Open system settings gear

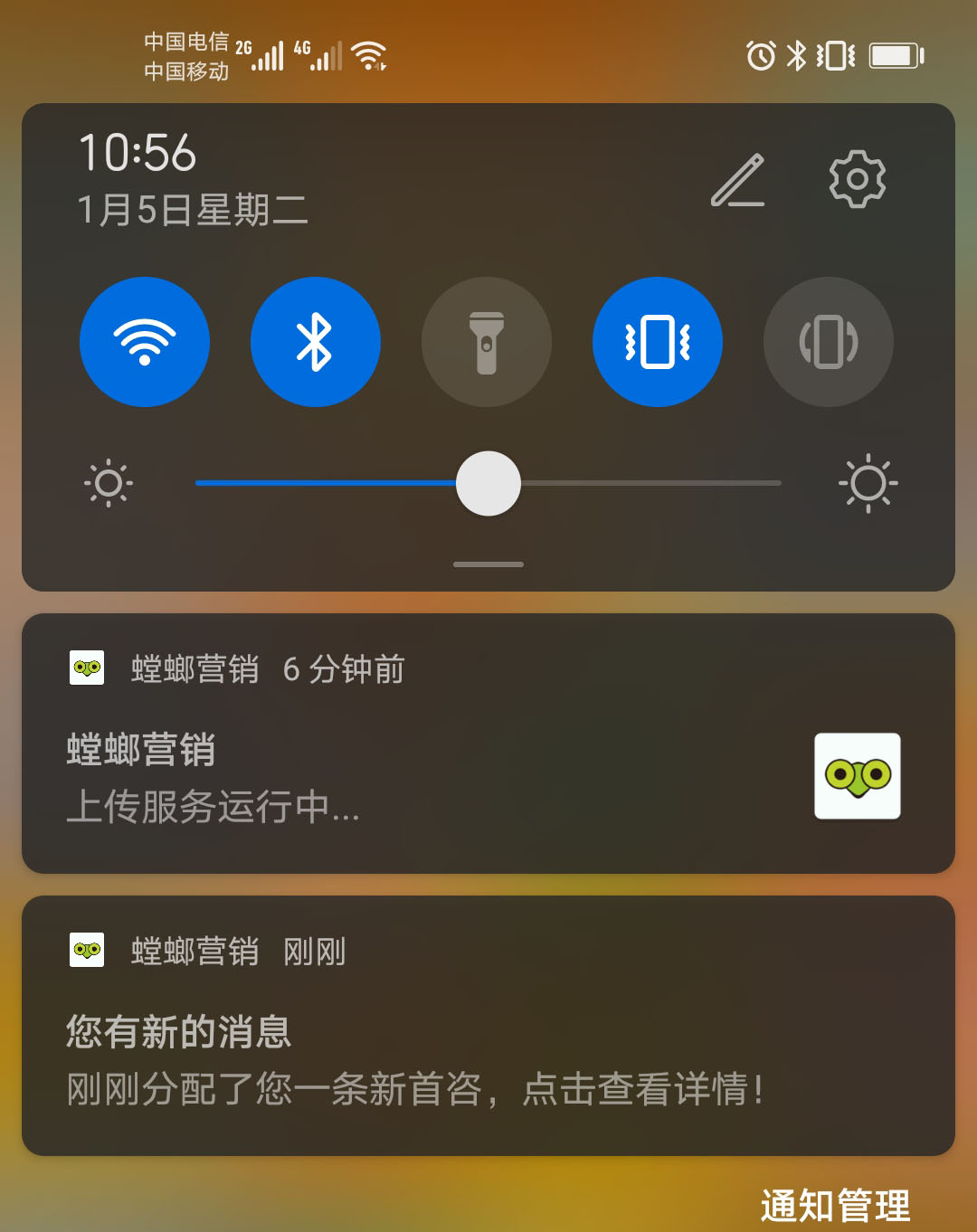coord(857,179)
